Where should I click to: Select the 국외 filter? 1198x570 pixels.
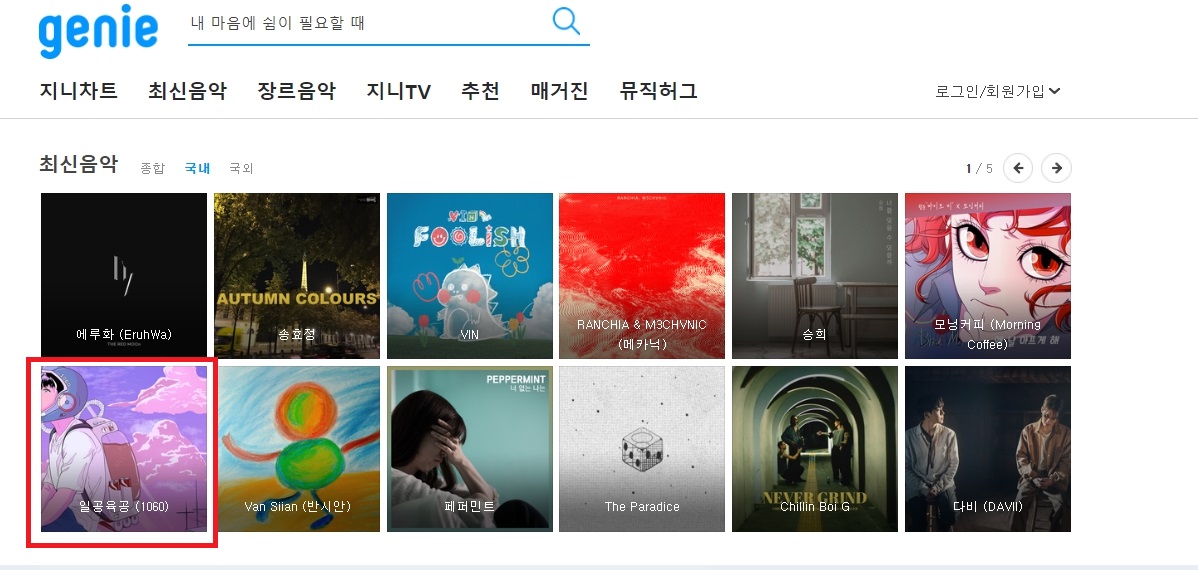(x=241, y=168)
